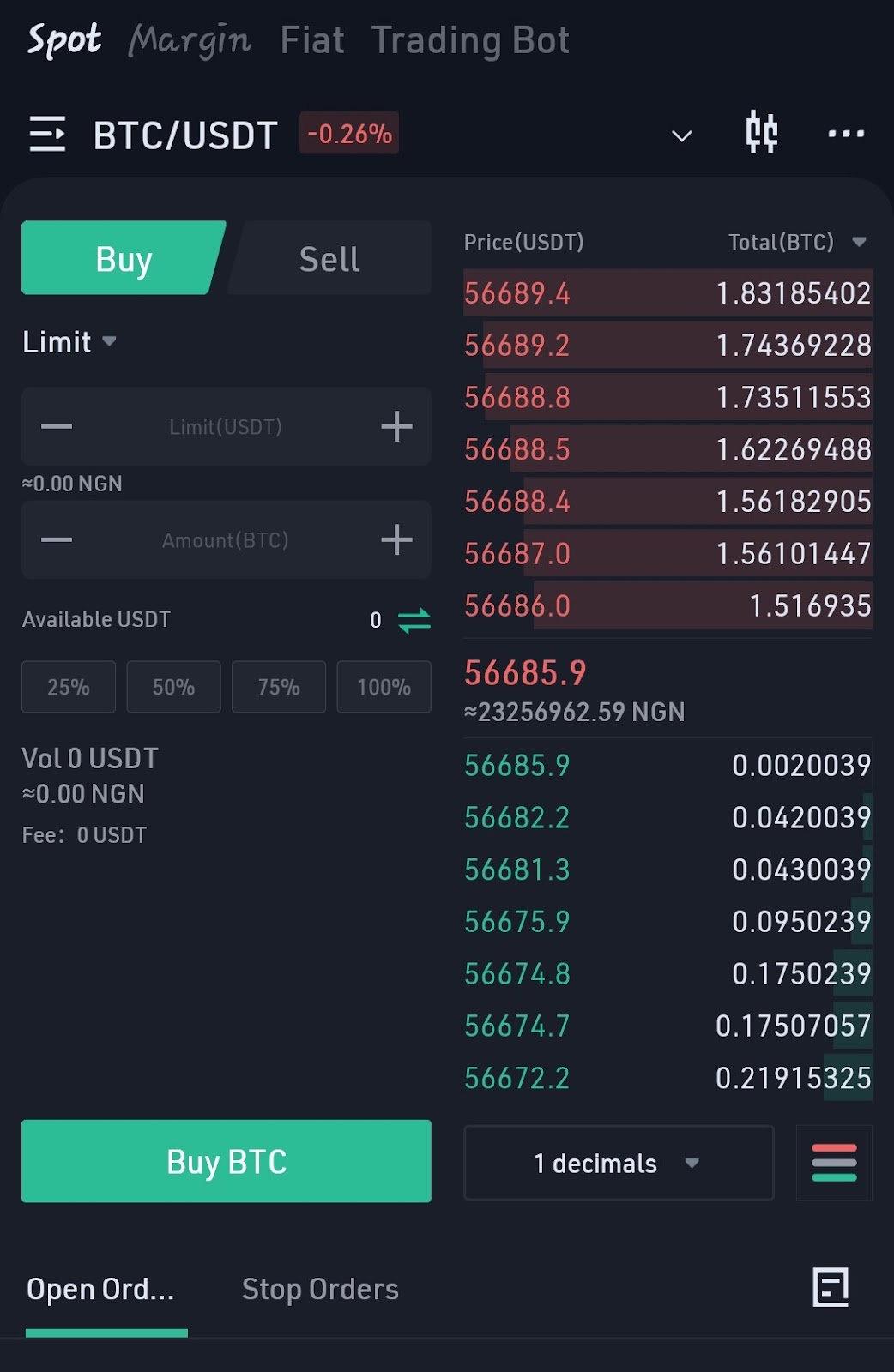Screen dimensions: 894x1372
Task: Open the Trading Bot tab
Action: [x=470, y=40]
